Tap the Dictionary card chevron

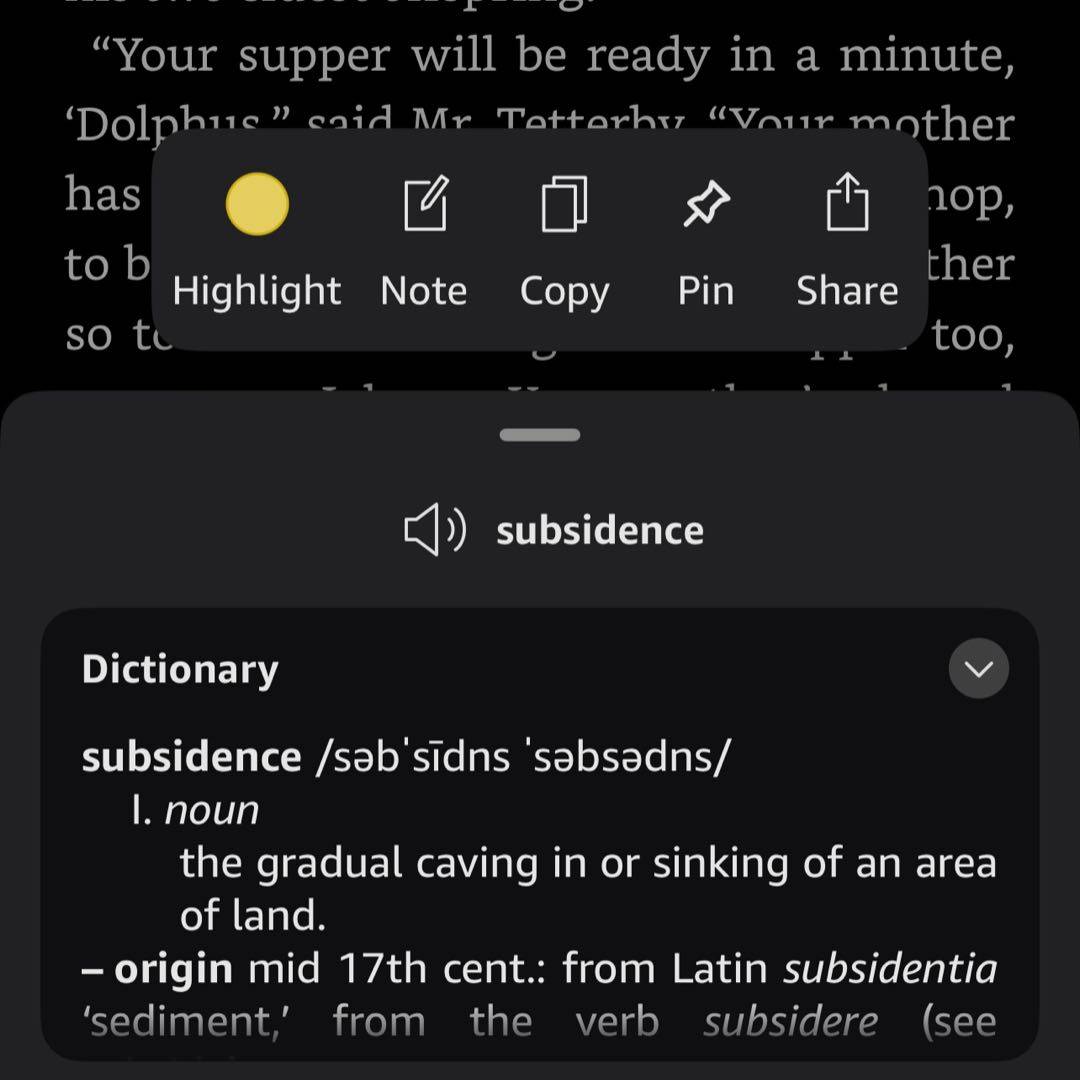(x=978, y=668)
